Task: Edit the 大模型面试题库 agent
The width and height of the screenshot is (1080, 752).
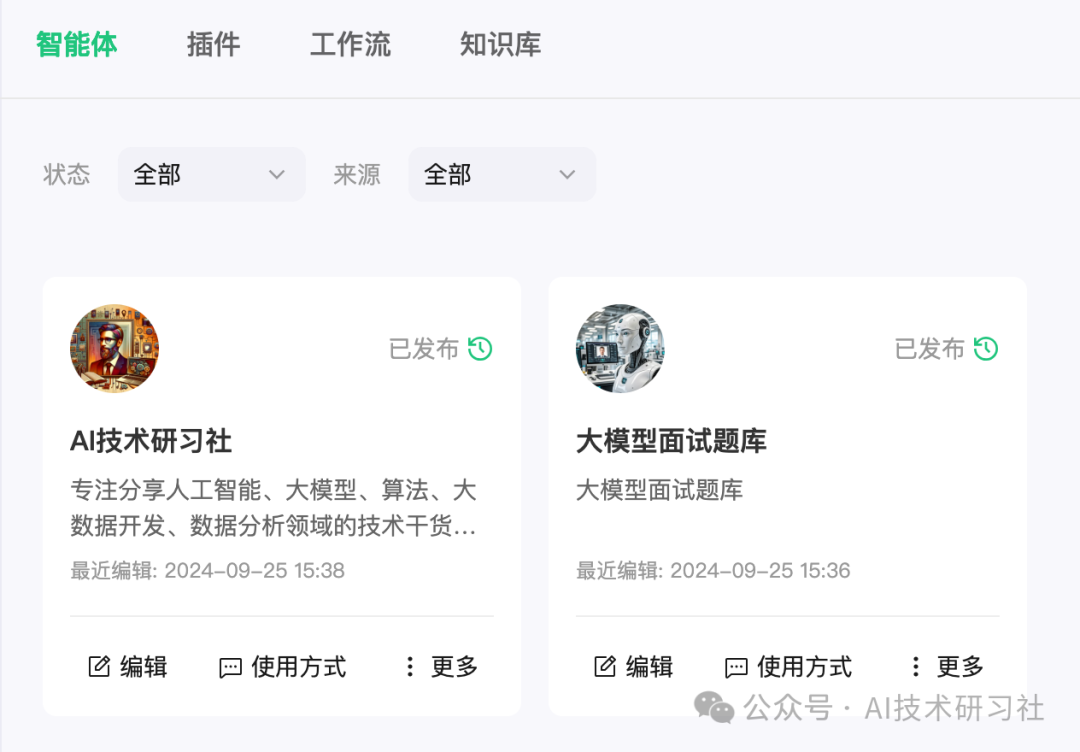Action: coord(634,667)
